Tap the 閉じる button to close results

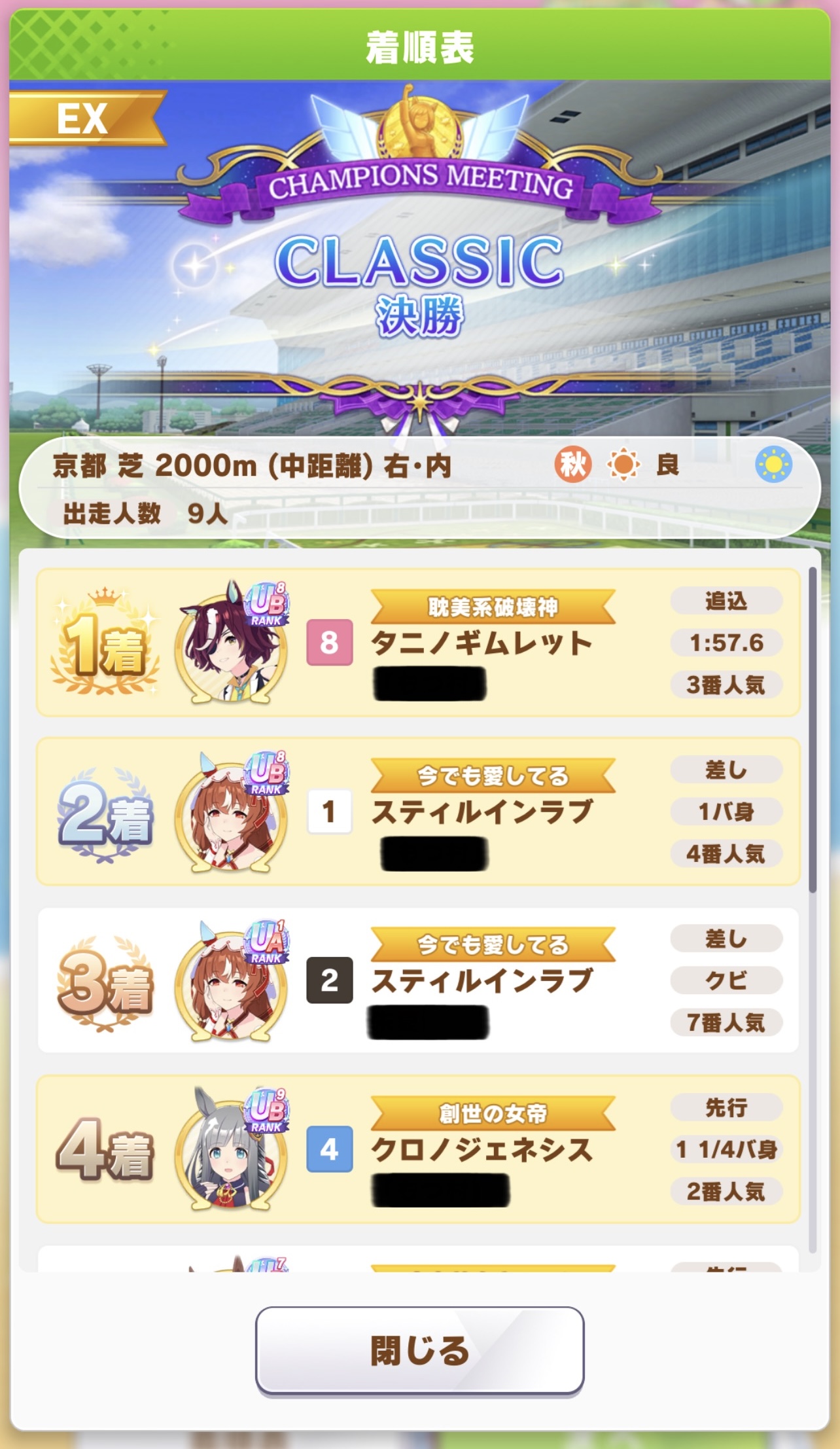(x=419, y=1350)
